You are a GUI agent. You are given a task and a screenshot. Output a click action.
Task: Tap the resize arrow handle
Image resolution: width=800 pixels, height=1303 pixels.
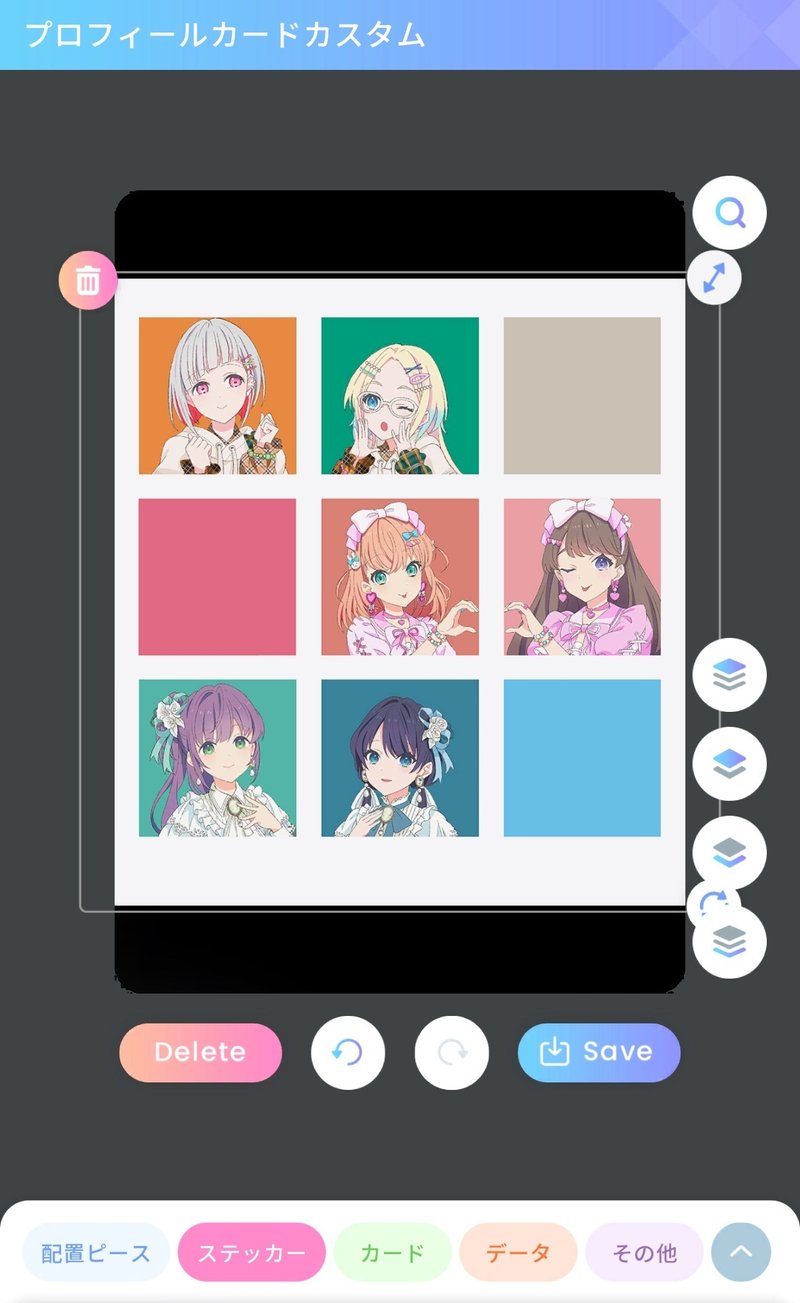pyautogui.click(x=714, y=277)
